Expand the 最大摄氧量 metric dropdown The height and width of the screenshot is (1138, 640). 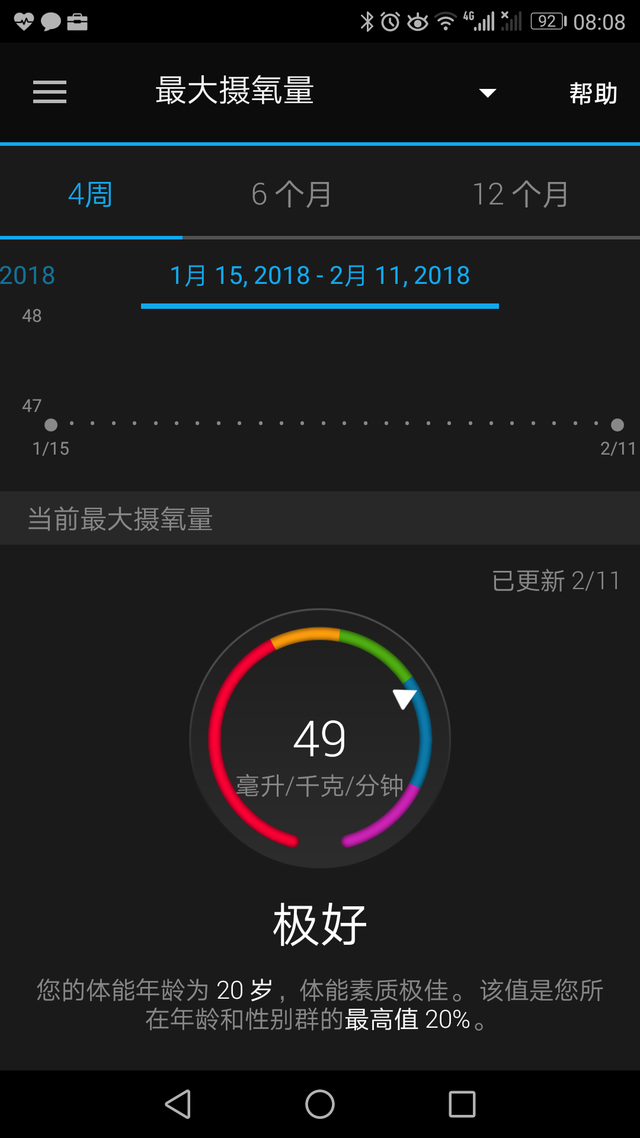[488, 93]
